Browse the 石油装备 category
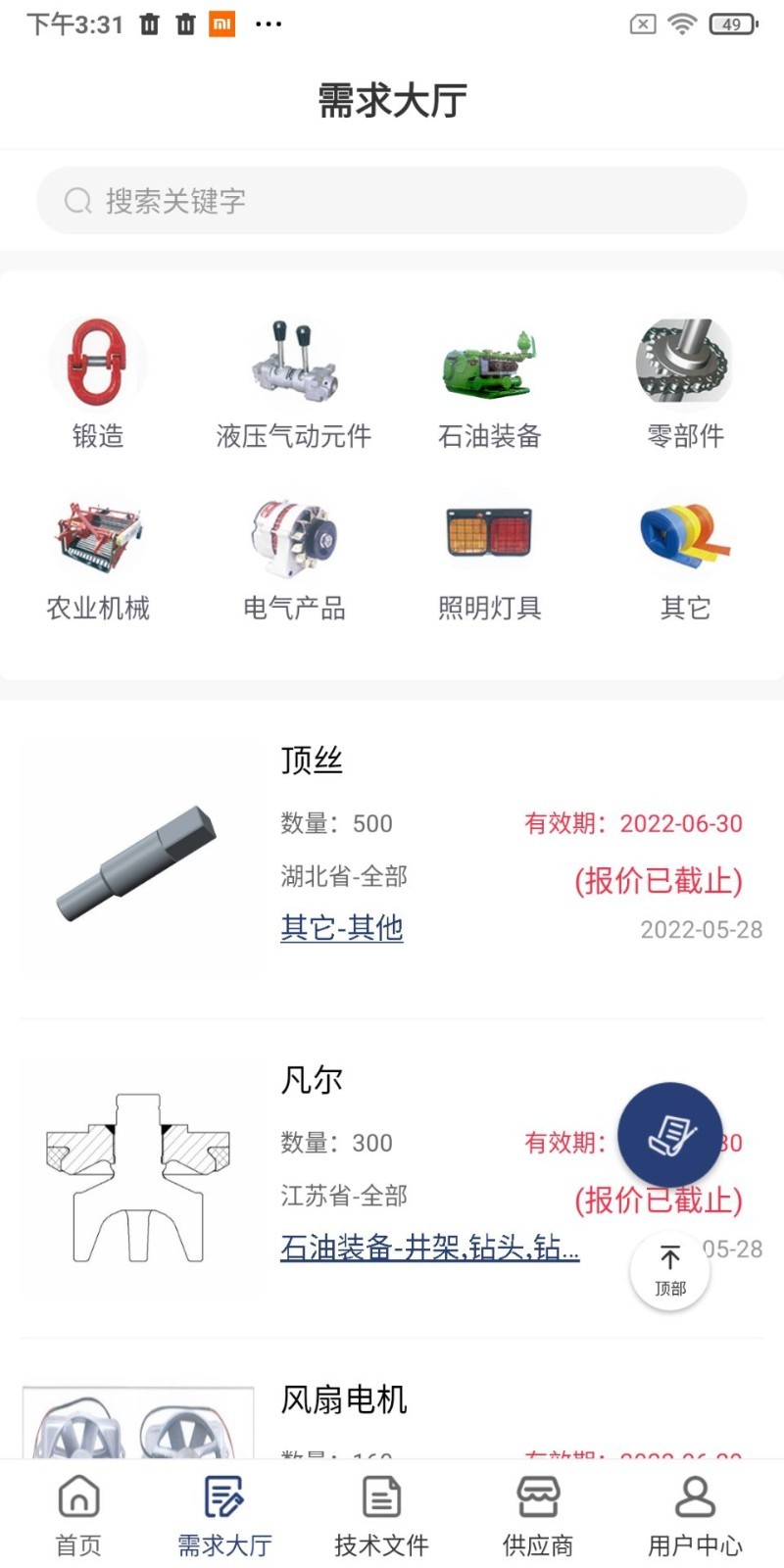 coord(489,382)
